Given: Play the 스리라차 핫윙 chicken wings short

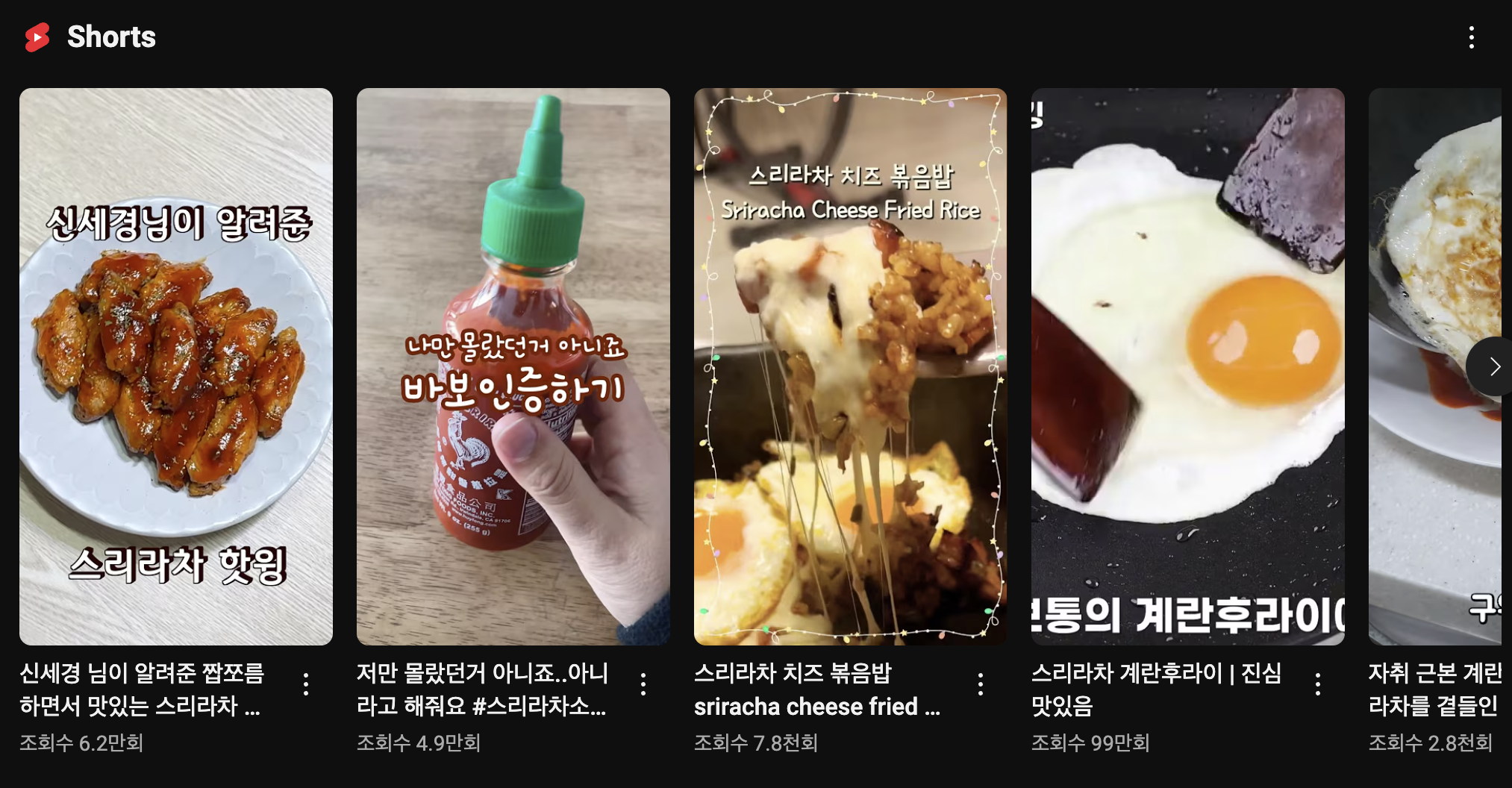Looking at the screenshot, I should tap(176, 366).
